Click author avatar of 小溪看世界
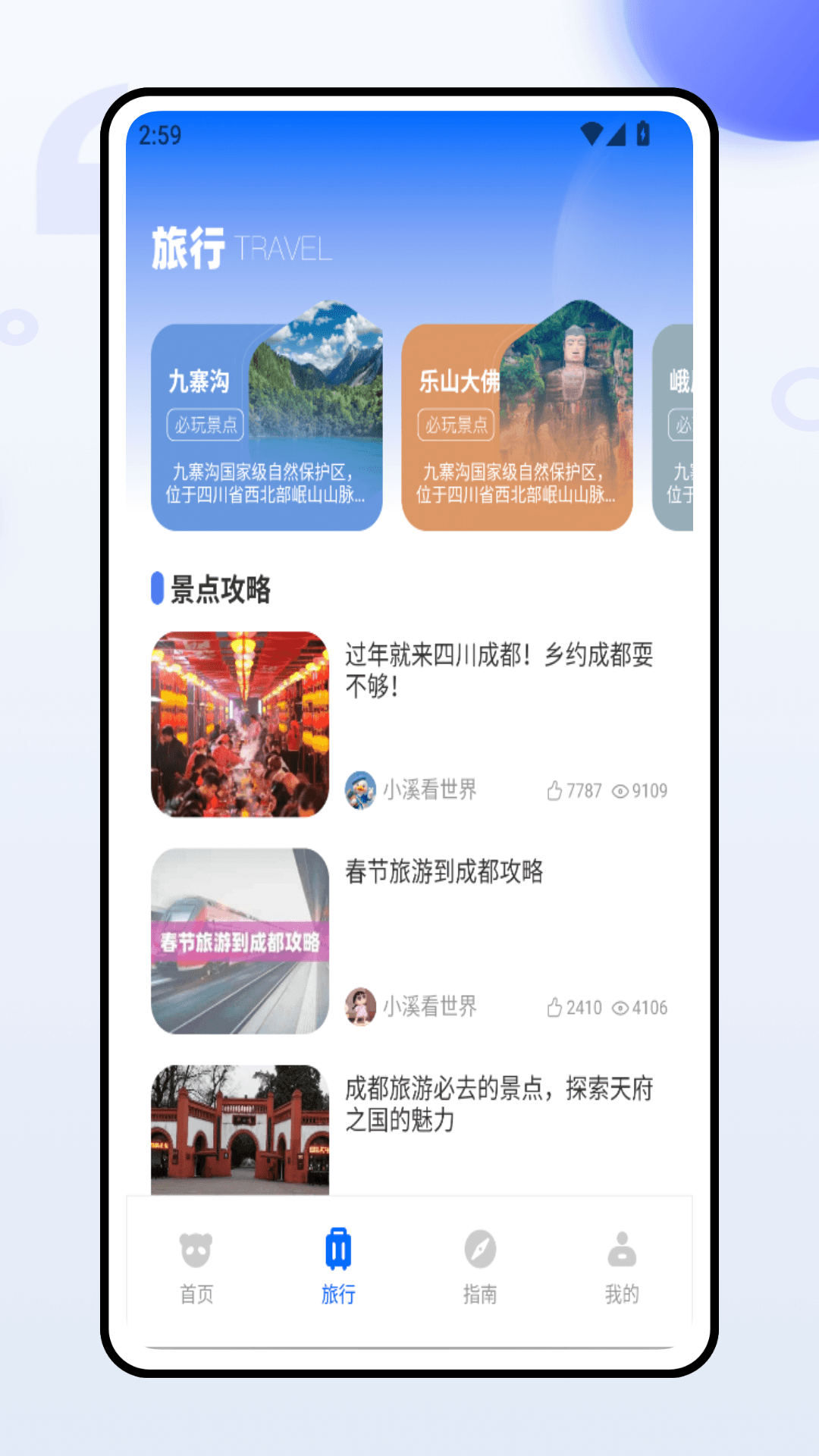Screen dimensions: 819x1456 (x=361, y=790)
